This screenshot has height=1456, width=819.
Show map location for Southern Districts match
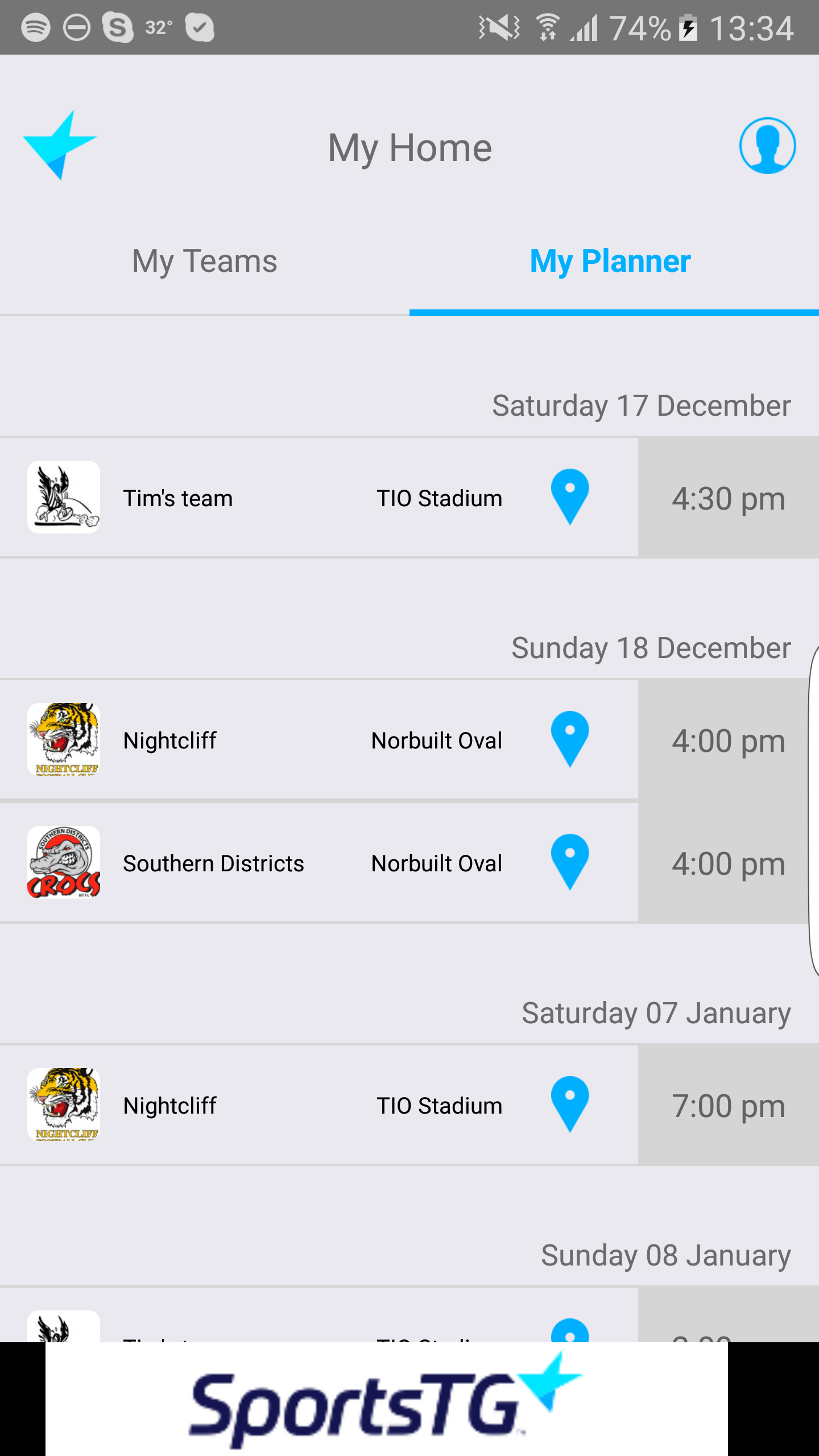pos(570,861)
